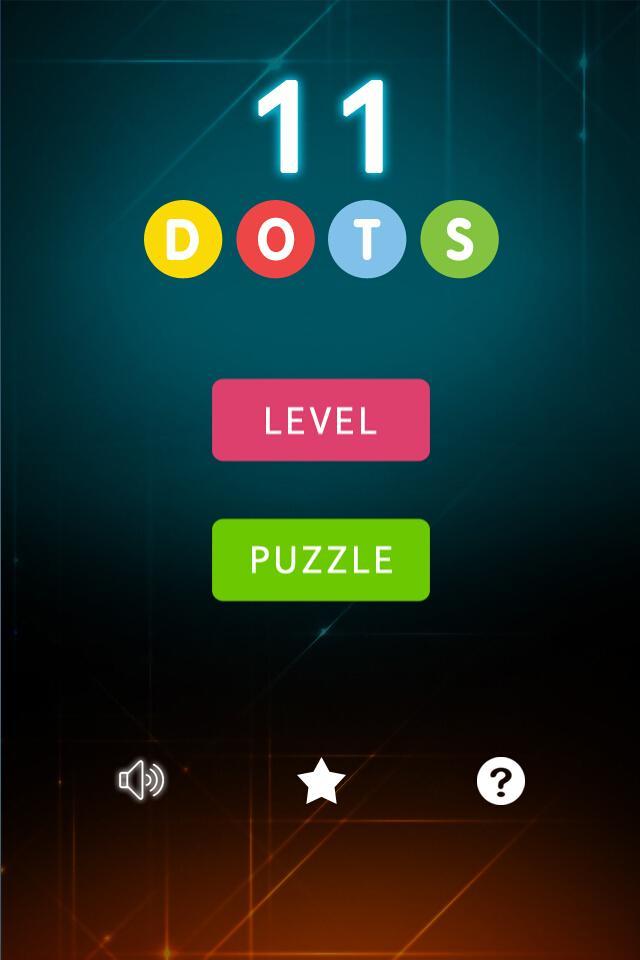Open the help question mark
Viewport: 640px width, 960px height.
pyautogui.click(x=500, y=781)
